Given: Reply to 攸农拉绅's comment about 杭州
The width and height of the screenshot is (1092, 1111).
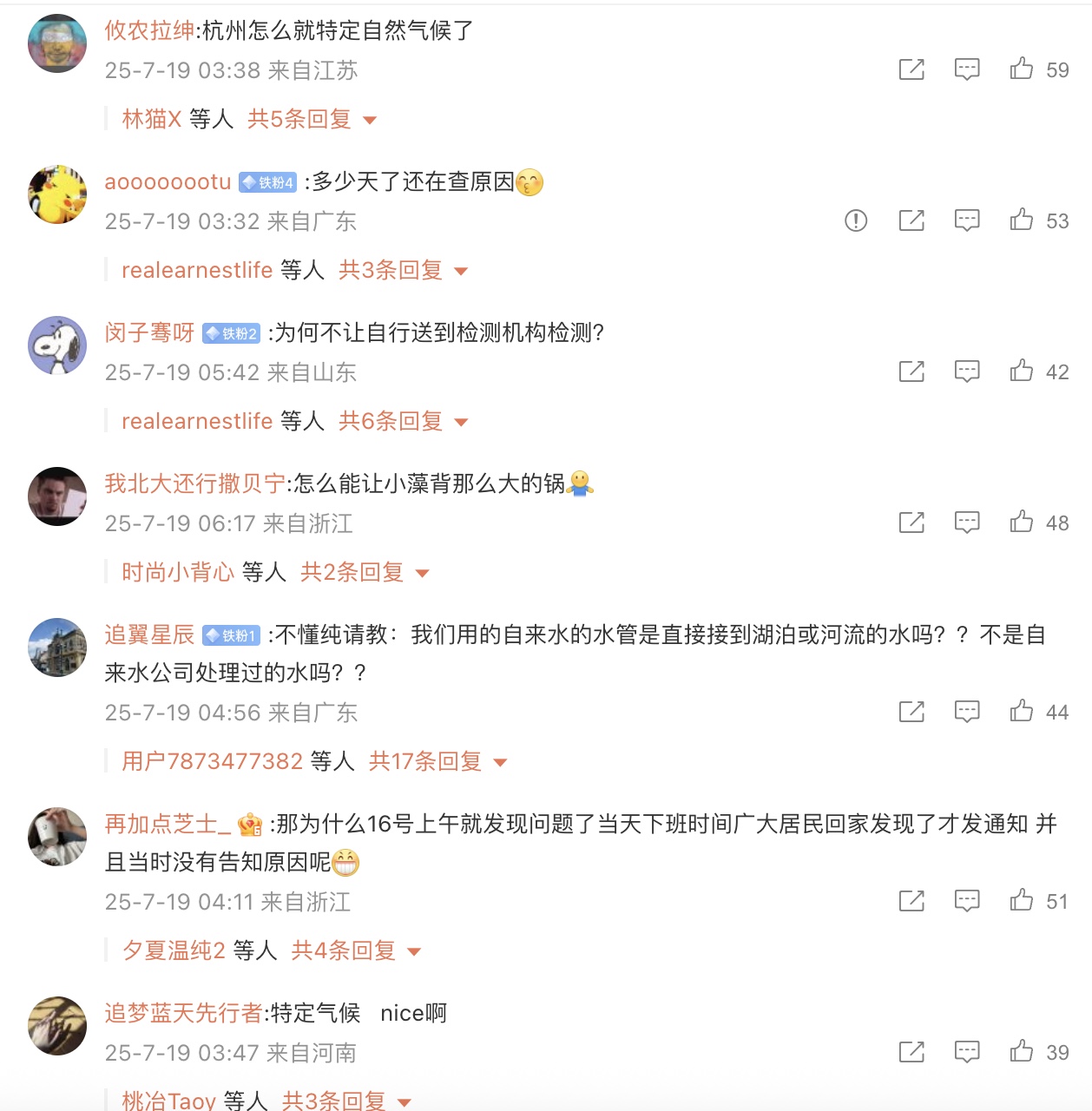Looking at the screenshot, I should [966, 69].
